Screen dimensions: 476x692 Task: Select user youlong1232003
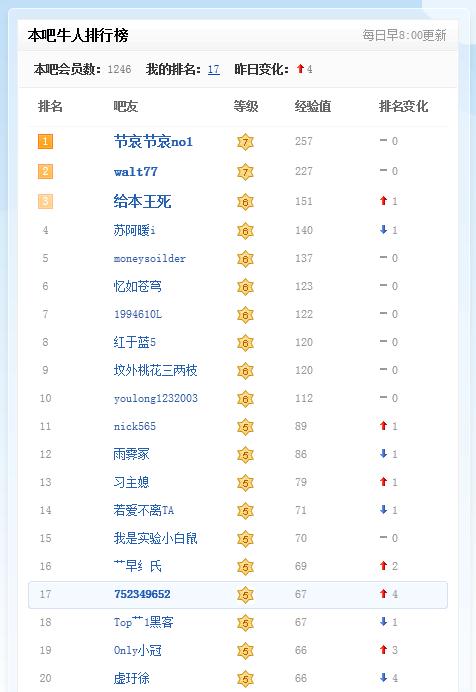156,399
